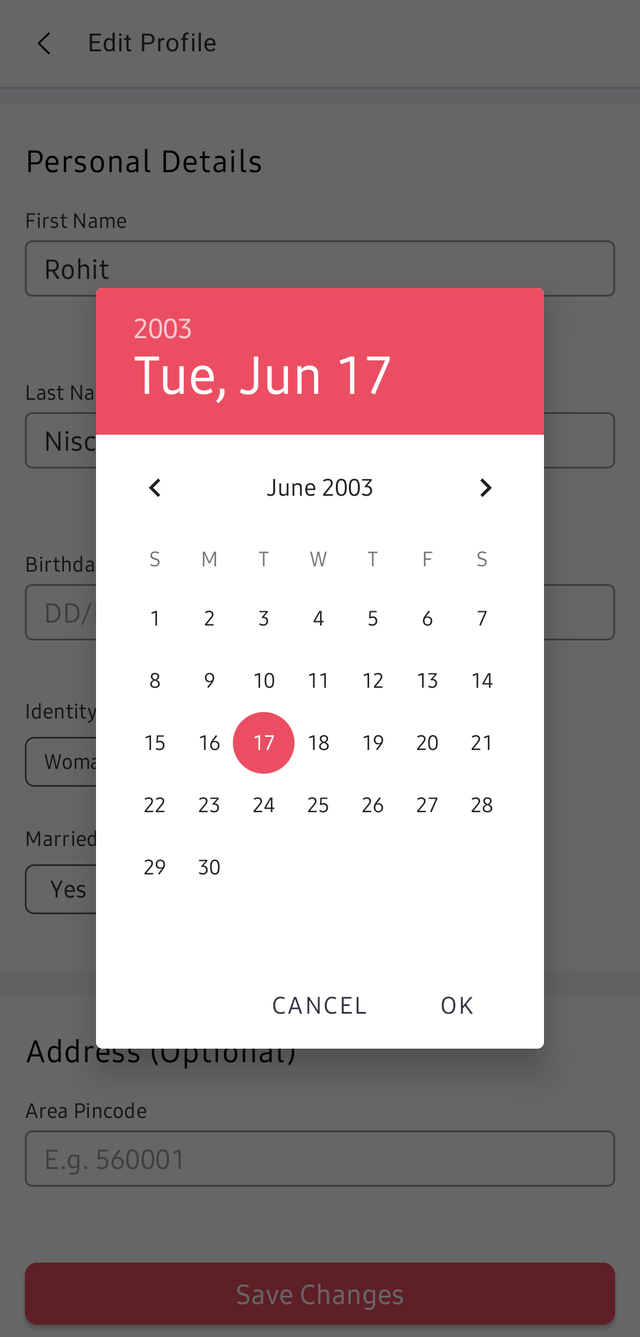Pick June 9
This screenshot has width=640, height=1337.
(209, 681)
